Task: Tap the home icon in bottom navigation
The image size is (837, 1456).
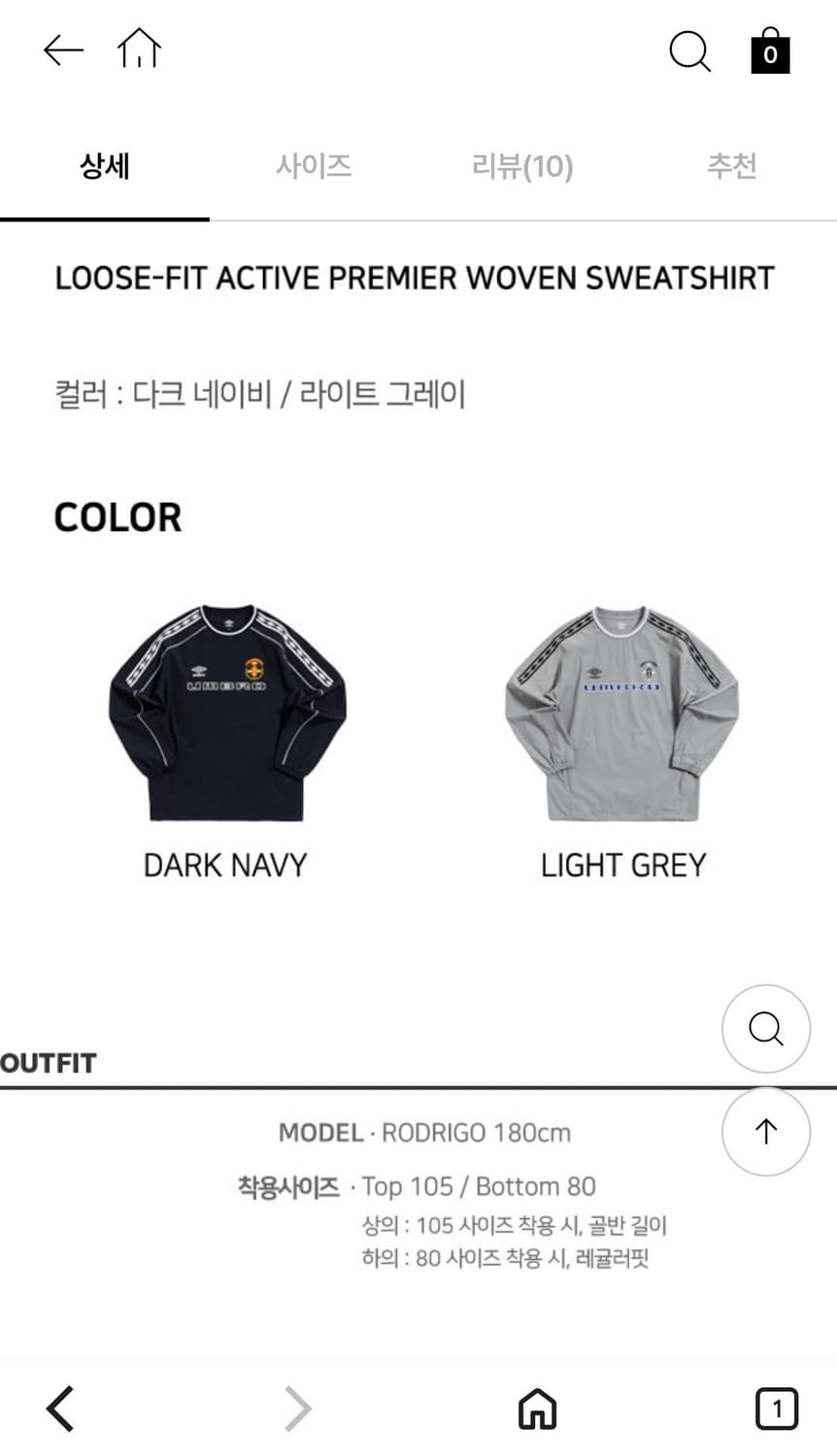Action: tap(538, 1408)
